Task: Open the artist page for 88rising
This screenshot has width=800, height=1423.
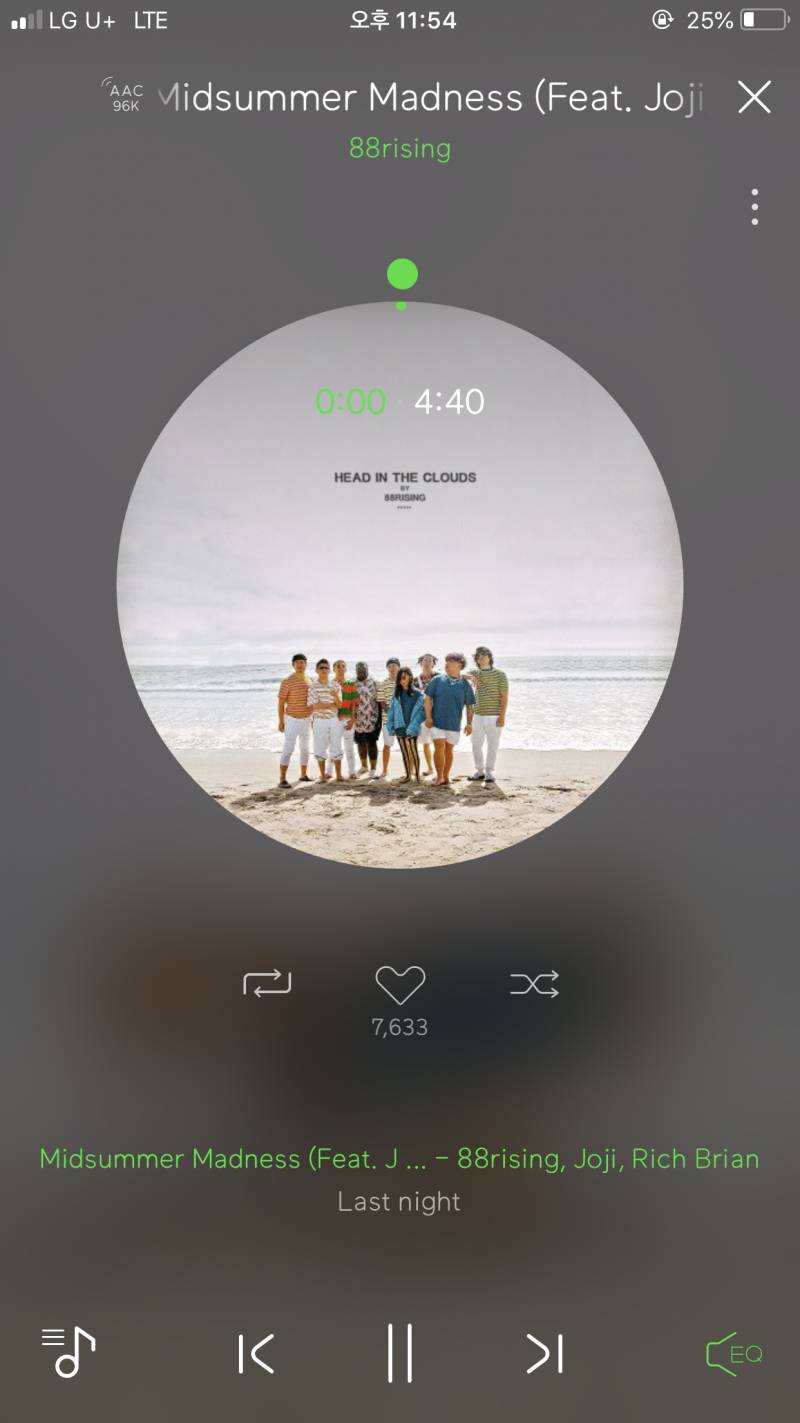Action: 400,149
